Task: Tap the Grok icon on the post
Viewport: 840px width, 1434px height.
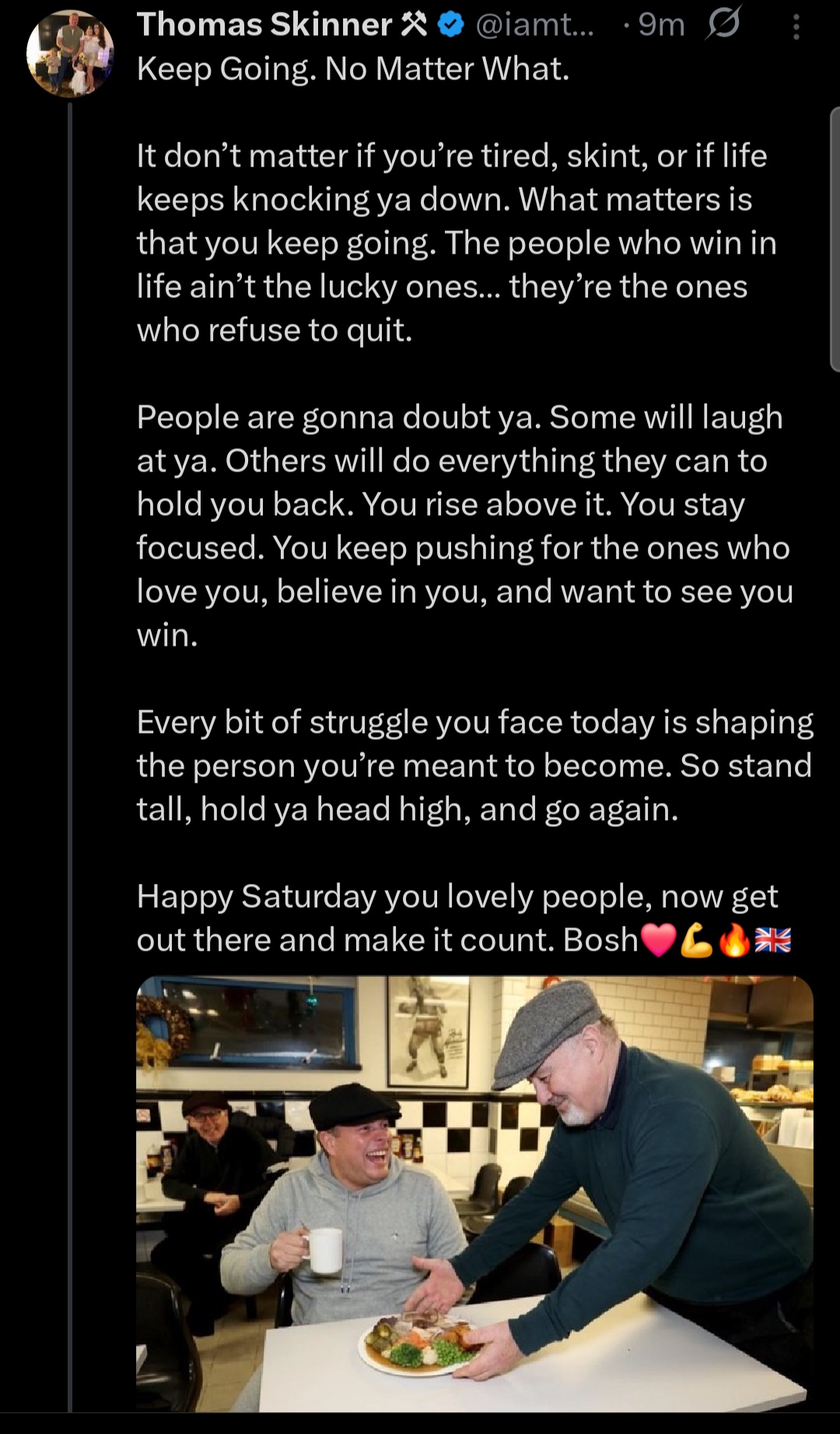Action: pyautogui.click(x=723, y=26)
